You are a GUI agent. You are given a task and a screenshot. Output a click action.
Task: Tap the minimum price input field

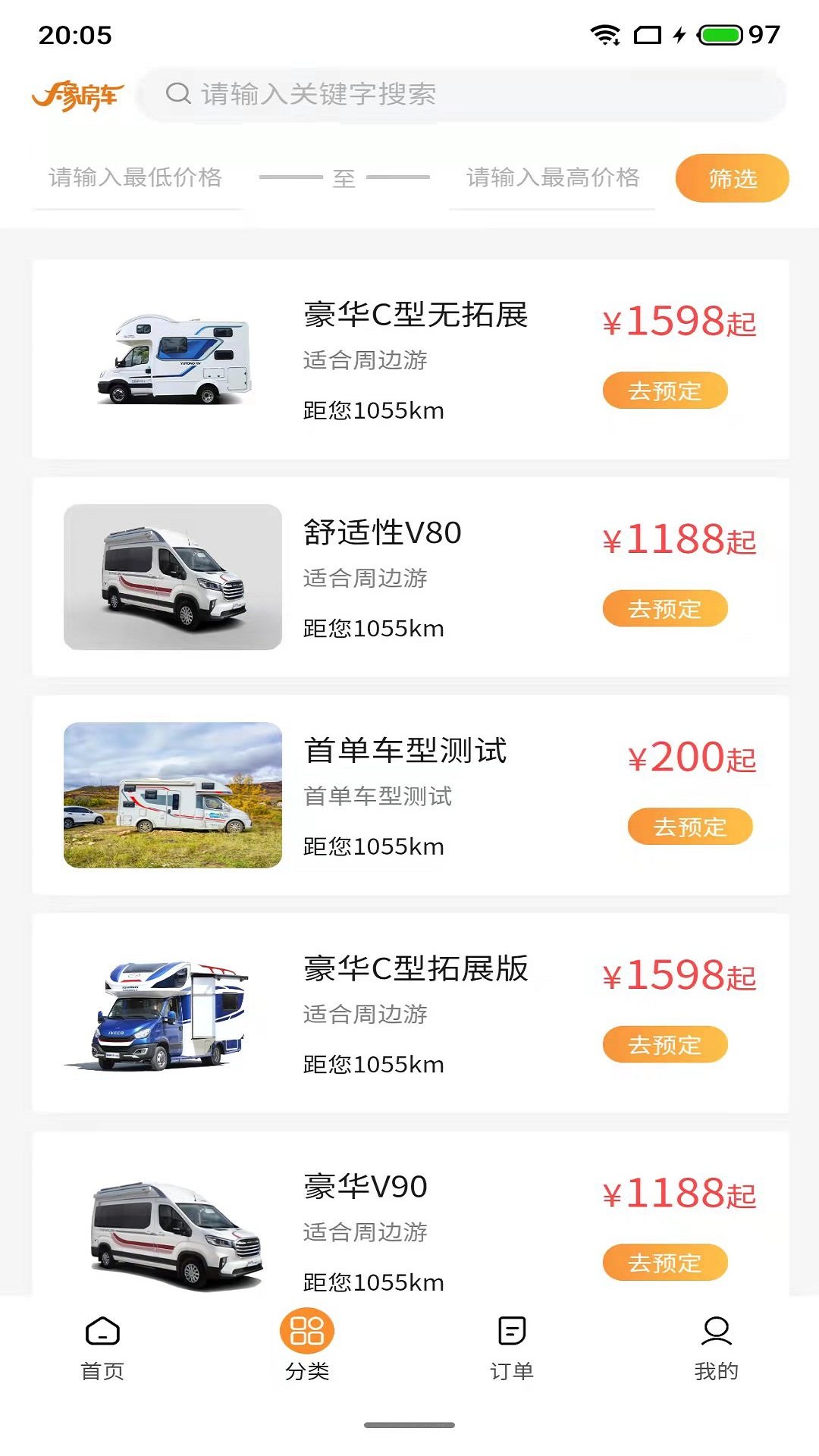pos(136,178)
